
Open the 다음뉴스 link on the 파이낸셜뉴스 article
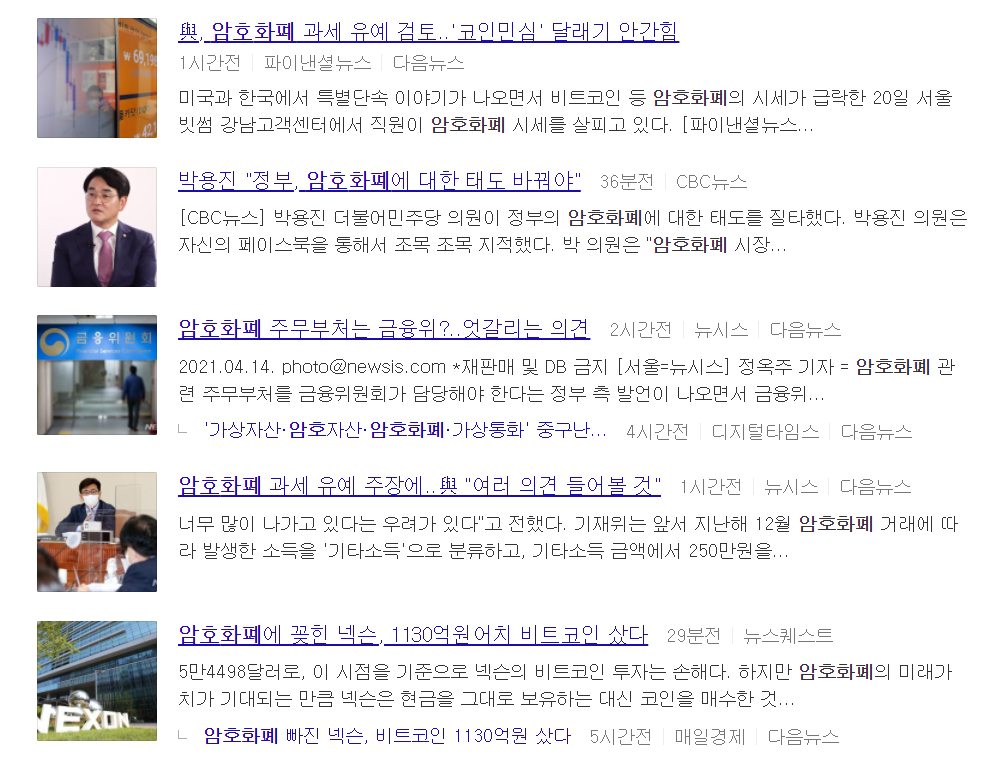point(428,63)
